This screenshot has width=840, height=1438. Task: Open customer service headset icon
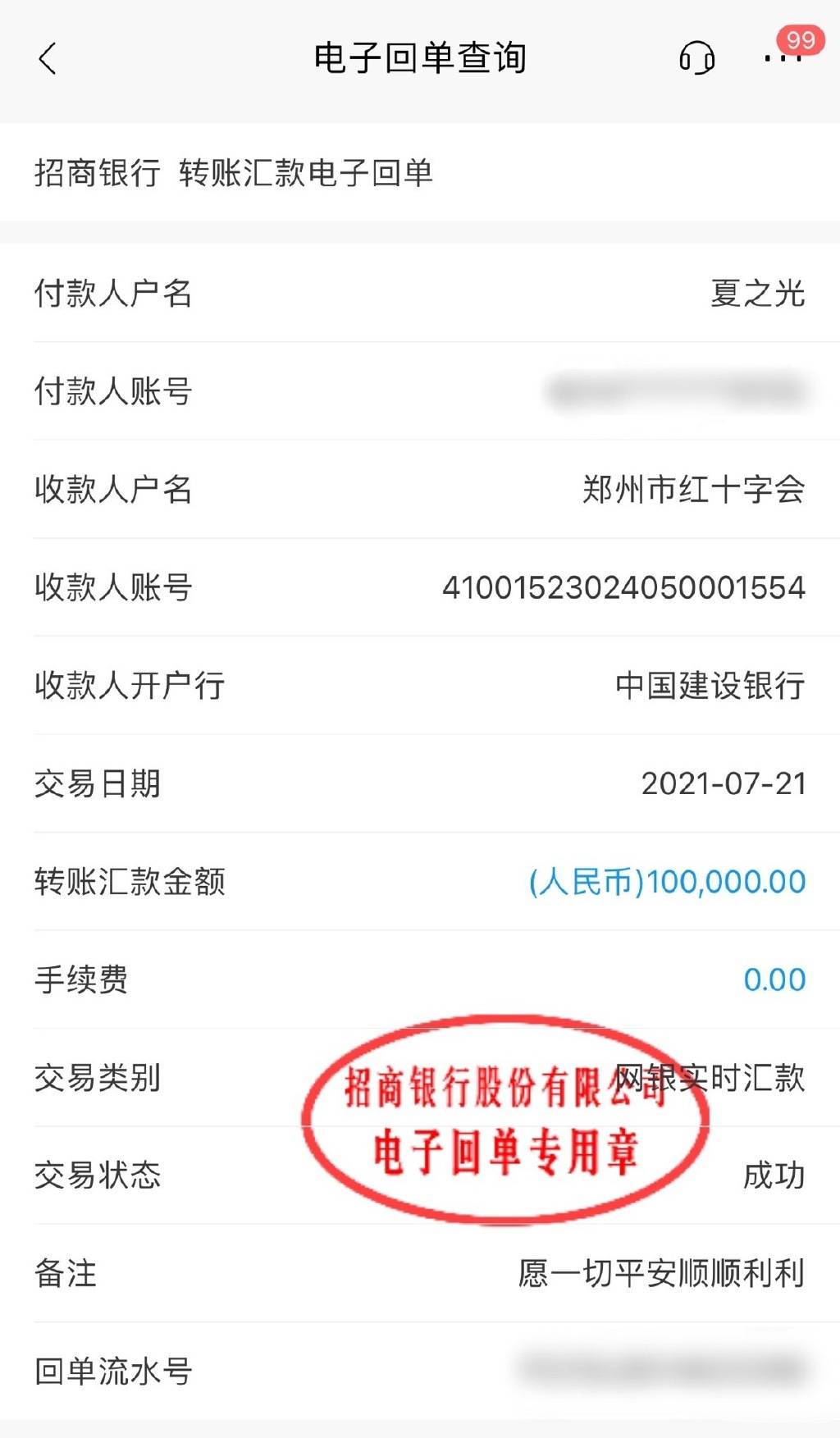point(696,58)
